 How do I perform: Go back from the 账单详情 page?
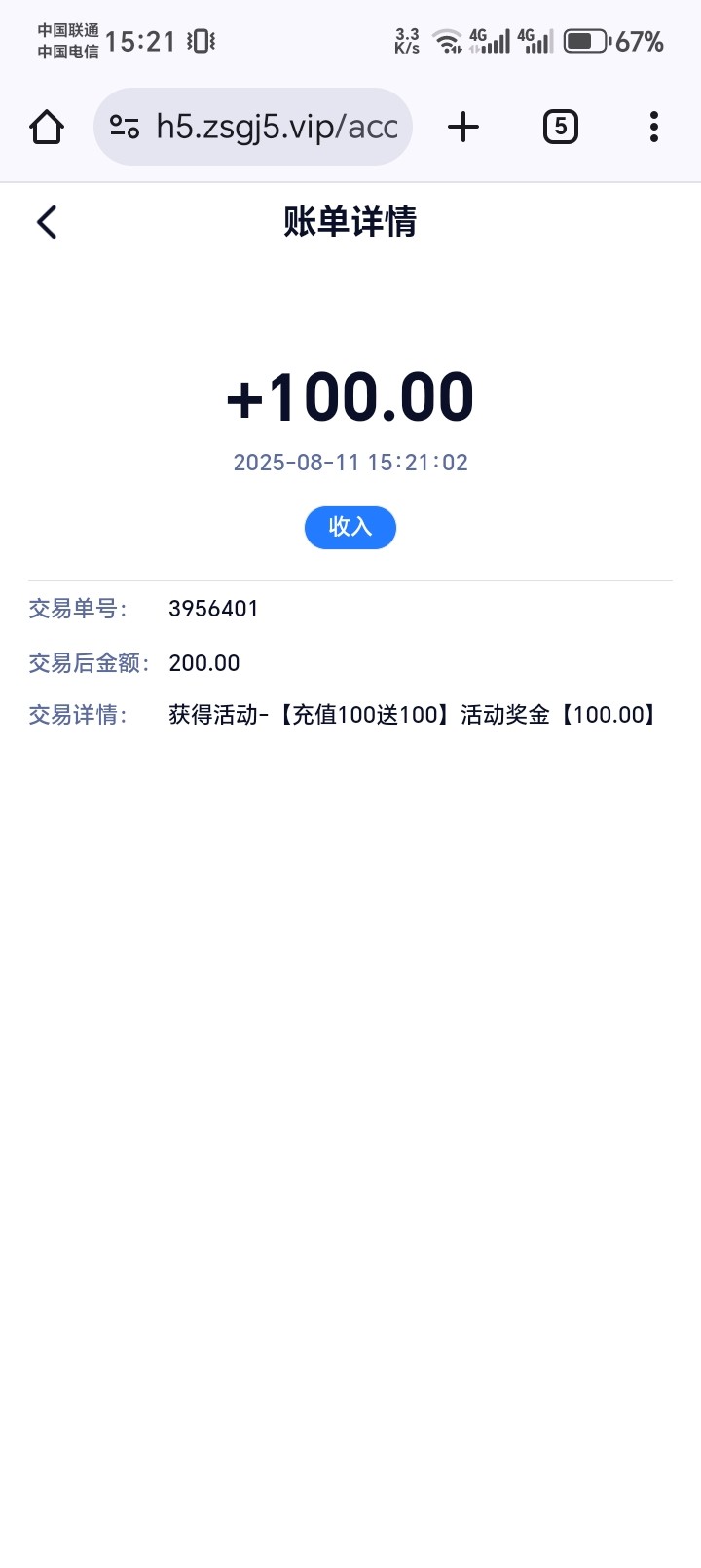47,222
